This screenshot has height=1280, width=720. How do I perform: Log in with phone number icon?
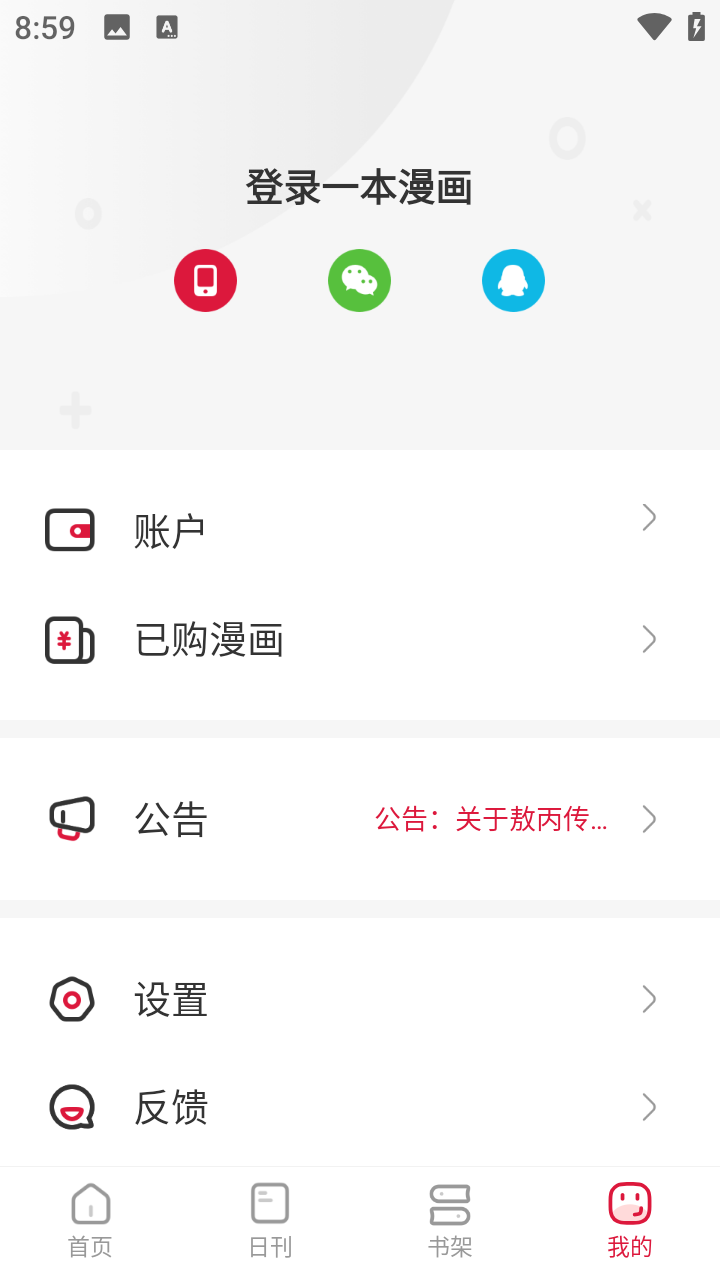click(x=205, y=280)
